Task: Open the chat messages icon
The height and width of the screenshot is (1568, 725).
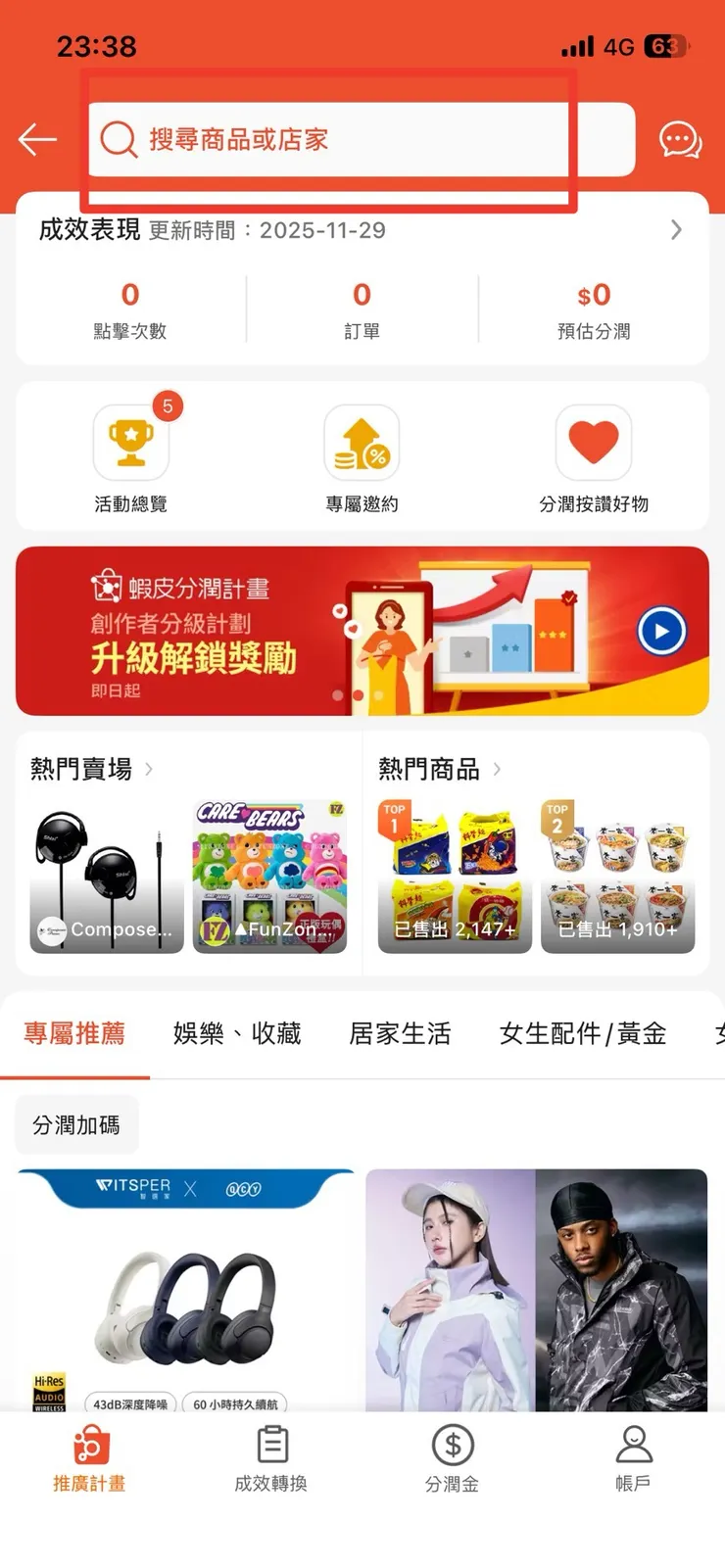Action: click(x=680, y=139)
